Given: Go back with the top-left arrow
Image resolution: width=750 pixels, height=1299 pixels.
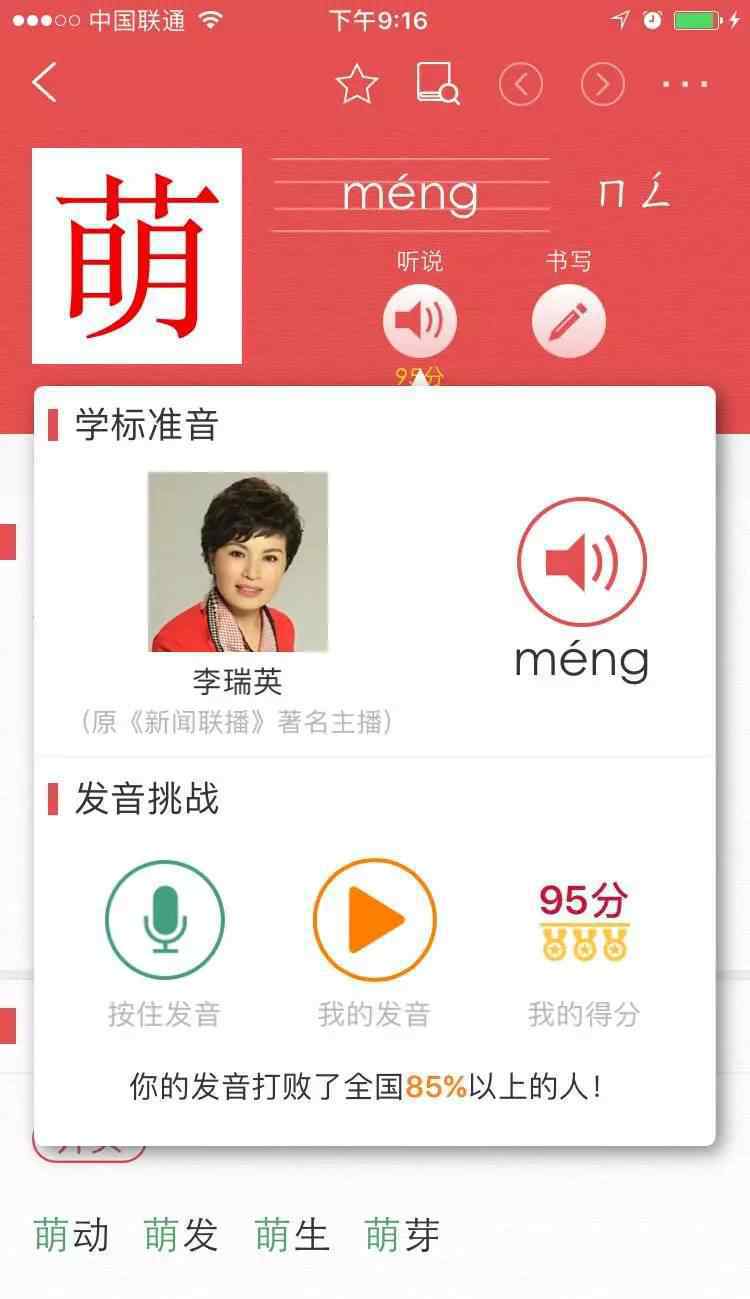Looking at the screenshot, I should pos(44,83).
